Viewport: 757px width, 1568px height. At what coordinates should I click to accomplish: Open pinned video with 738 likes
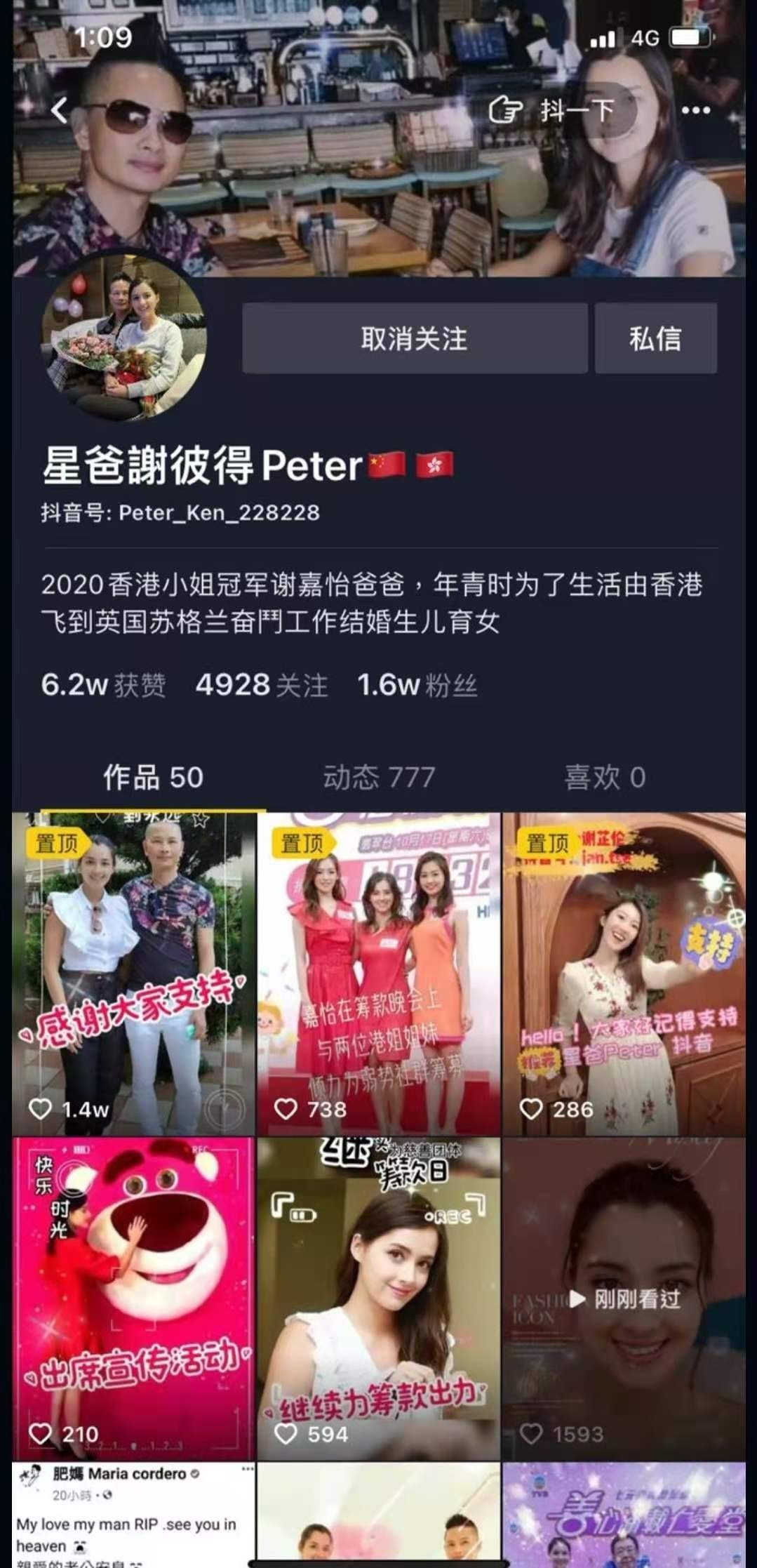[x=379, y=974]
